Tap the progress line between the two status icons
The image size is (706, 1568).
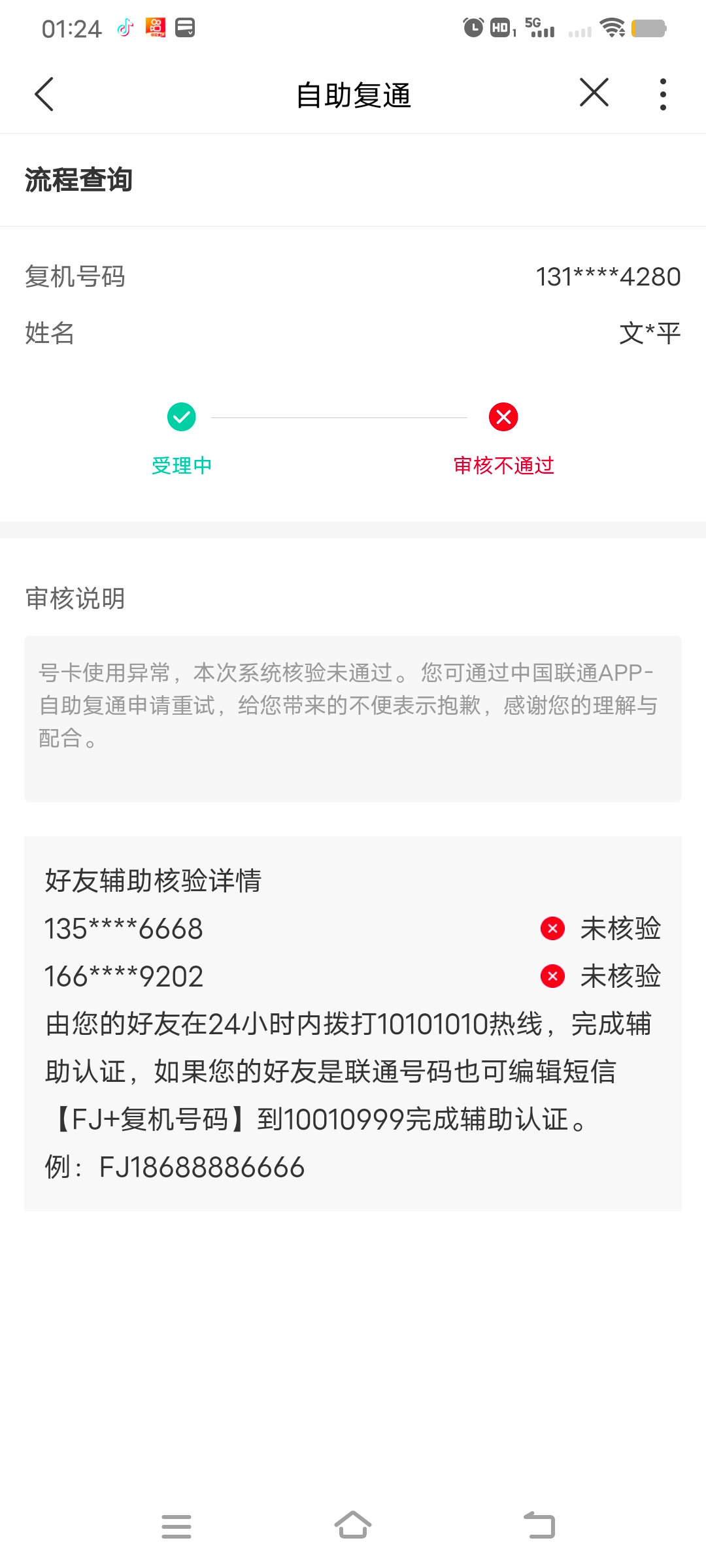342,417
